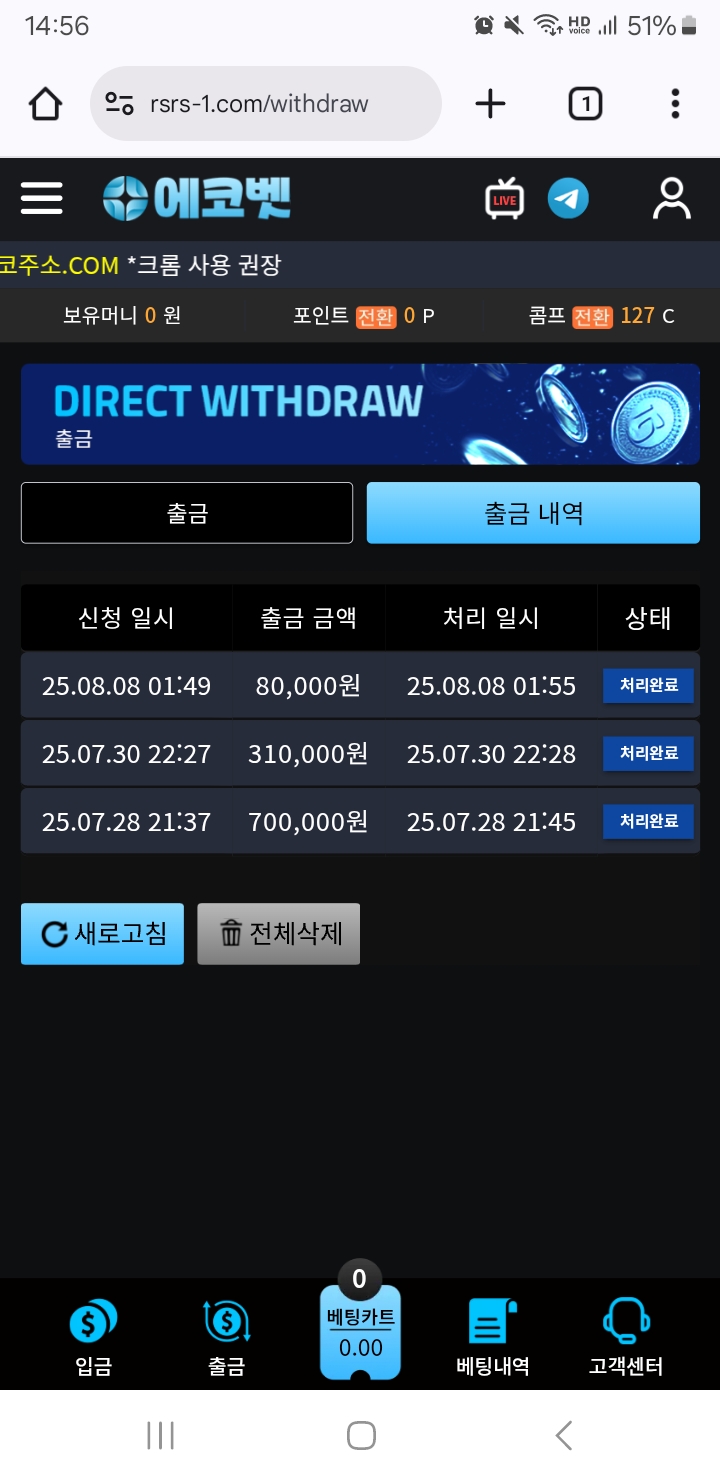Convert comps with the 콤프 전환 button
The image size is (720, 1480).
pyautogui.click(x=591, y=316)
